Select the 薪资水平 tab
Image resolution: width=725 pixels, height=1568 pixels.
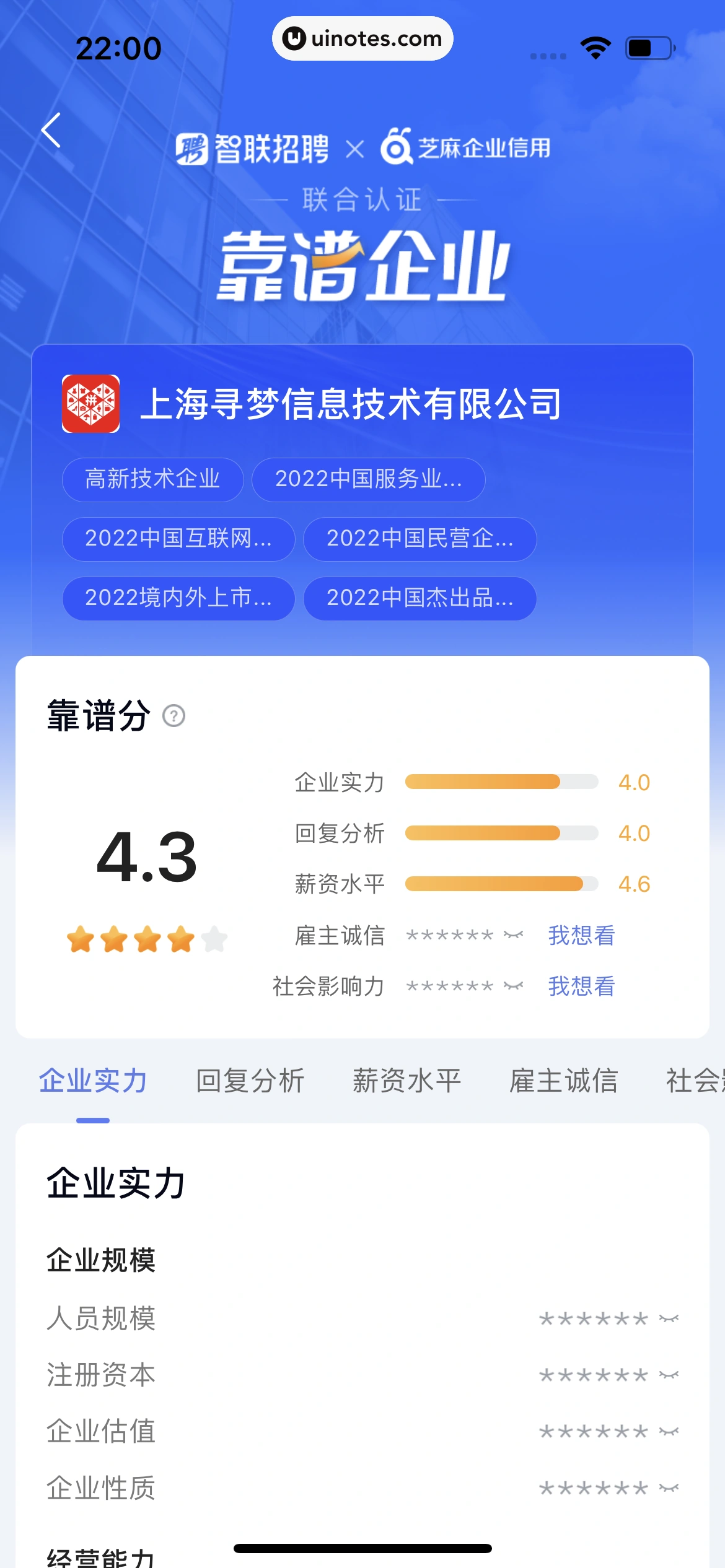406,1079
